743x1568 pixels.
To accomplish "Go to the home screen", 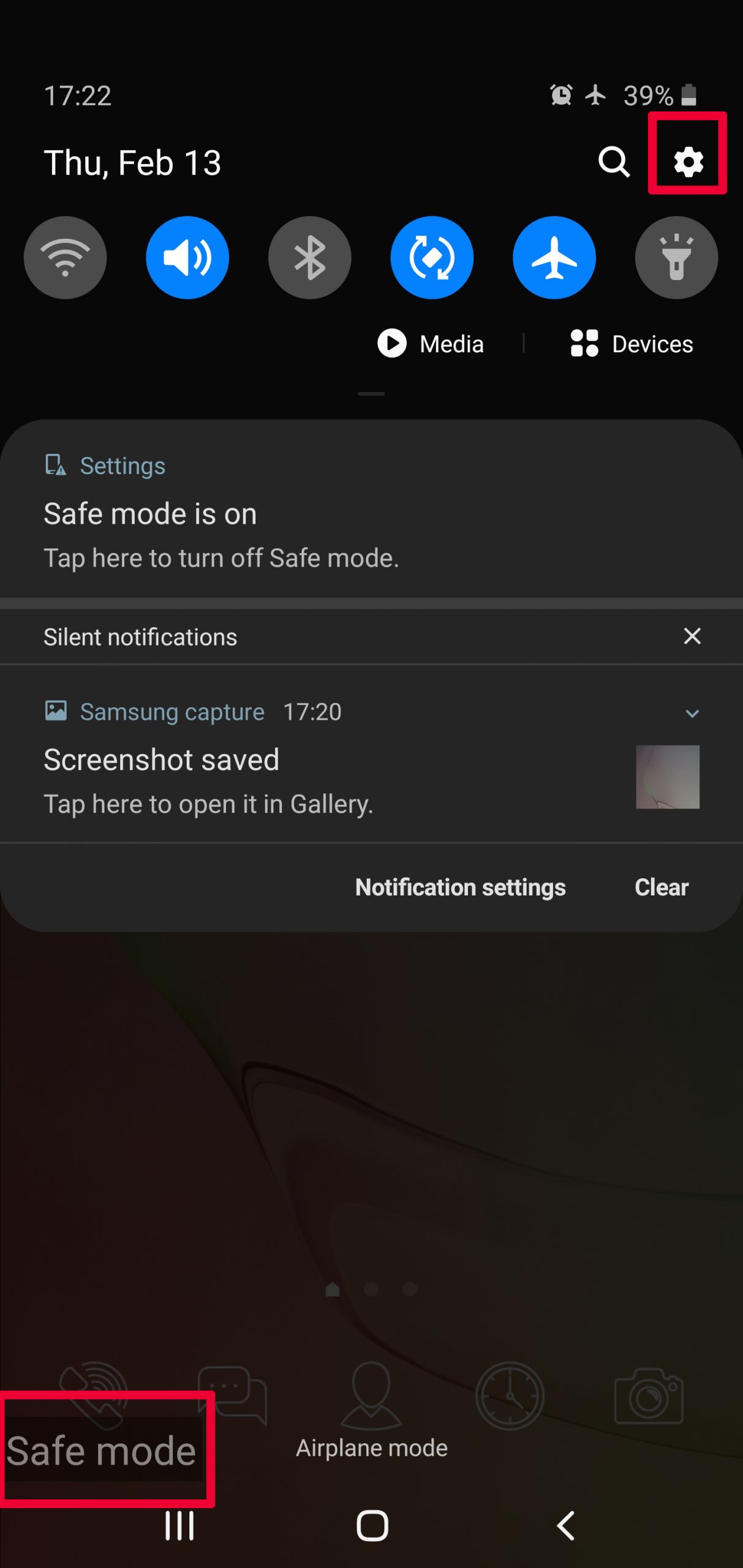I will [372, 1525].
